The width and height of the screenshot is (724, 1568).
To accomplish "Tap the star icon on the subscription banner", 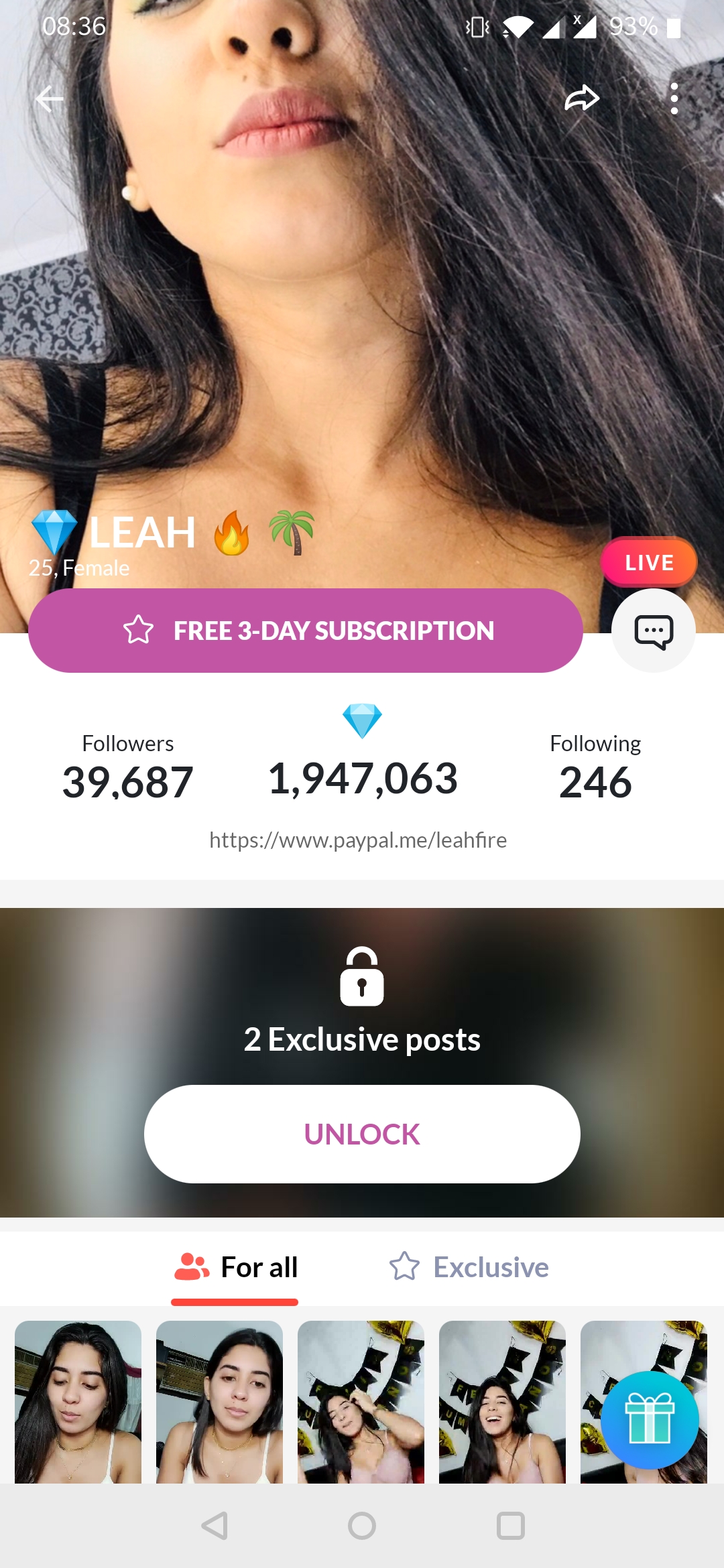I will pyautogui.click(x=138, y=630).
